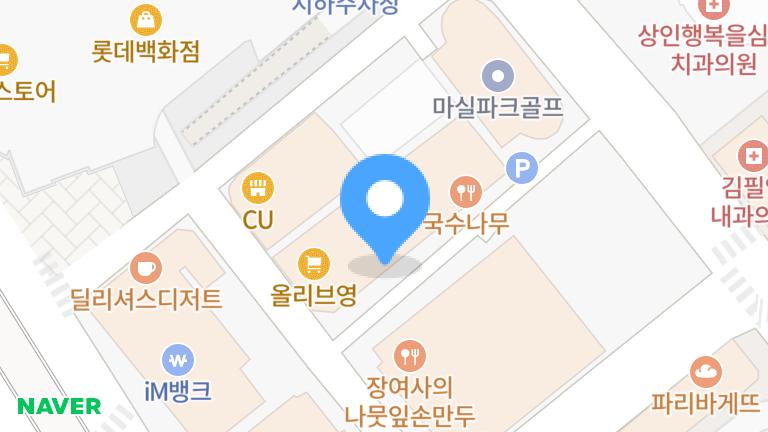
Task: Select the parking lot P marker
Action: 521,168
